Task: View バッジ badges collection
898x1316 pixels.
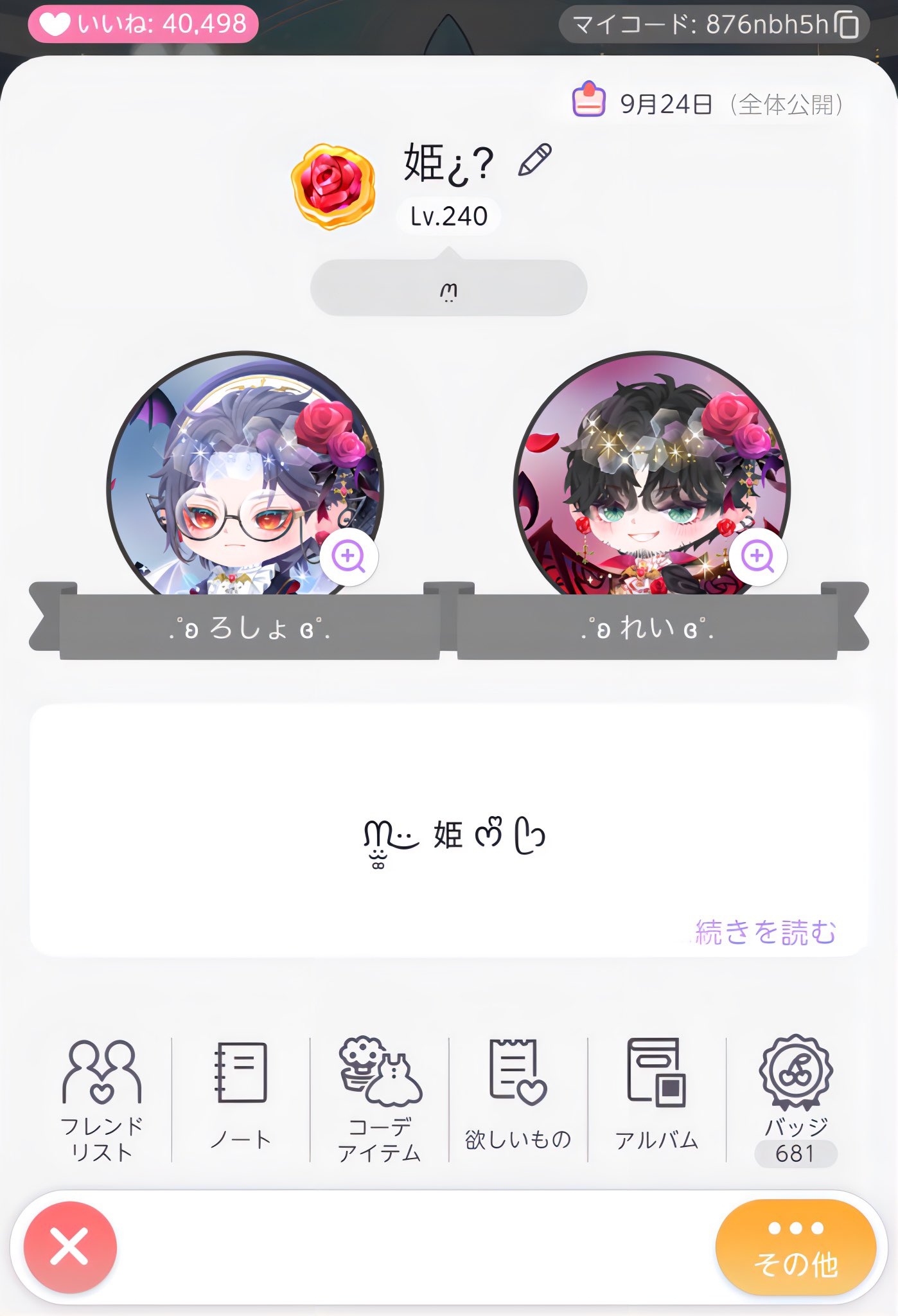Action: (796, 1100)
